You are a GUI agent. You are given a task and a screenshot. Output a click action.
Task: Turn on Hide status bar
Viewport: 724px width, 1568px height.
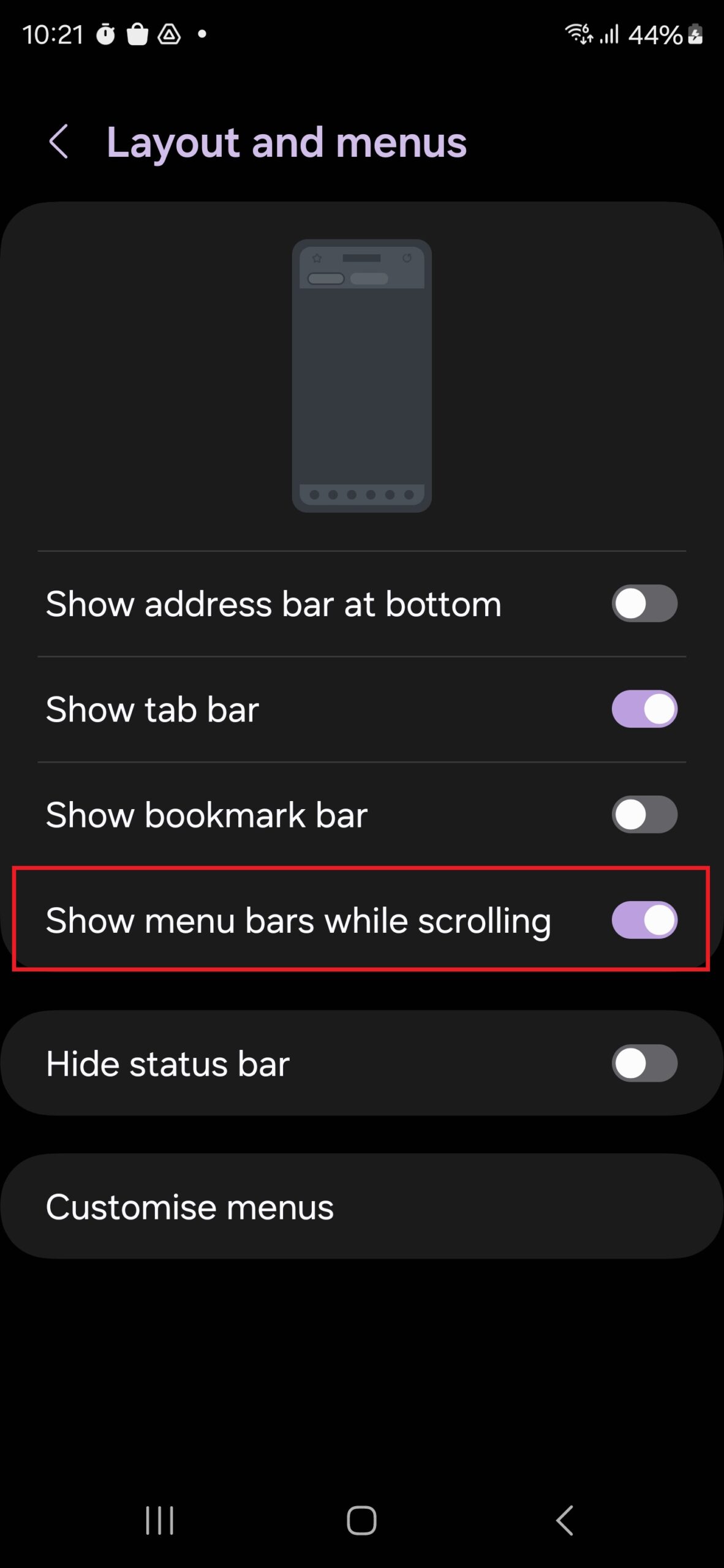coord(644,1063)
